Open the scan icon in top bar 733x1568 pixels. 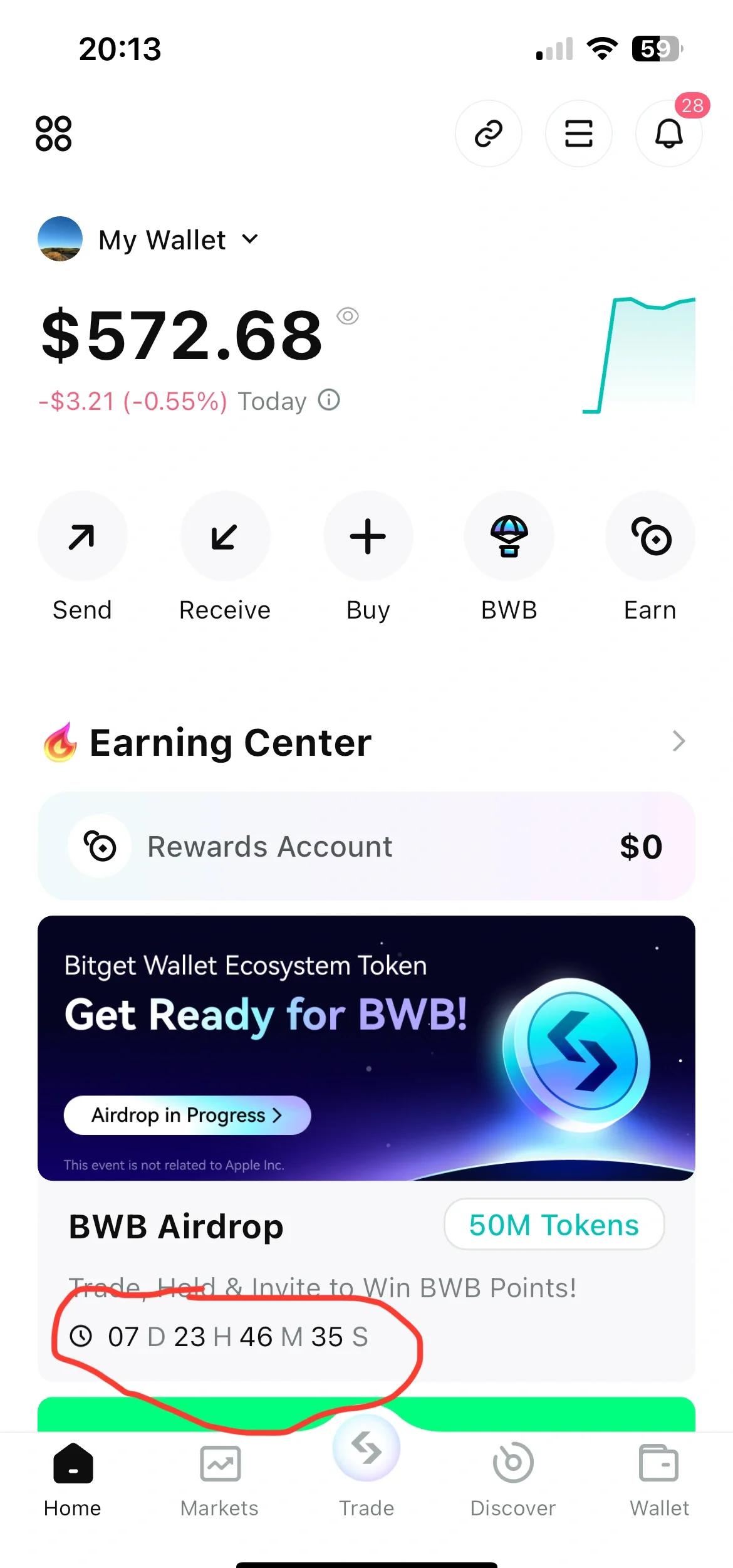(x=578, y=133)
